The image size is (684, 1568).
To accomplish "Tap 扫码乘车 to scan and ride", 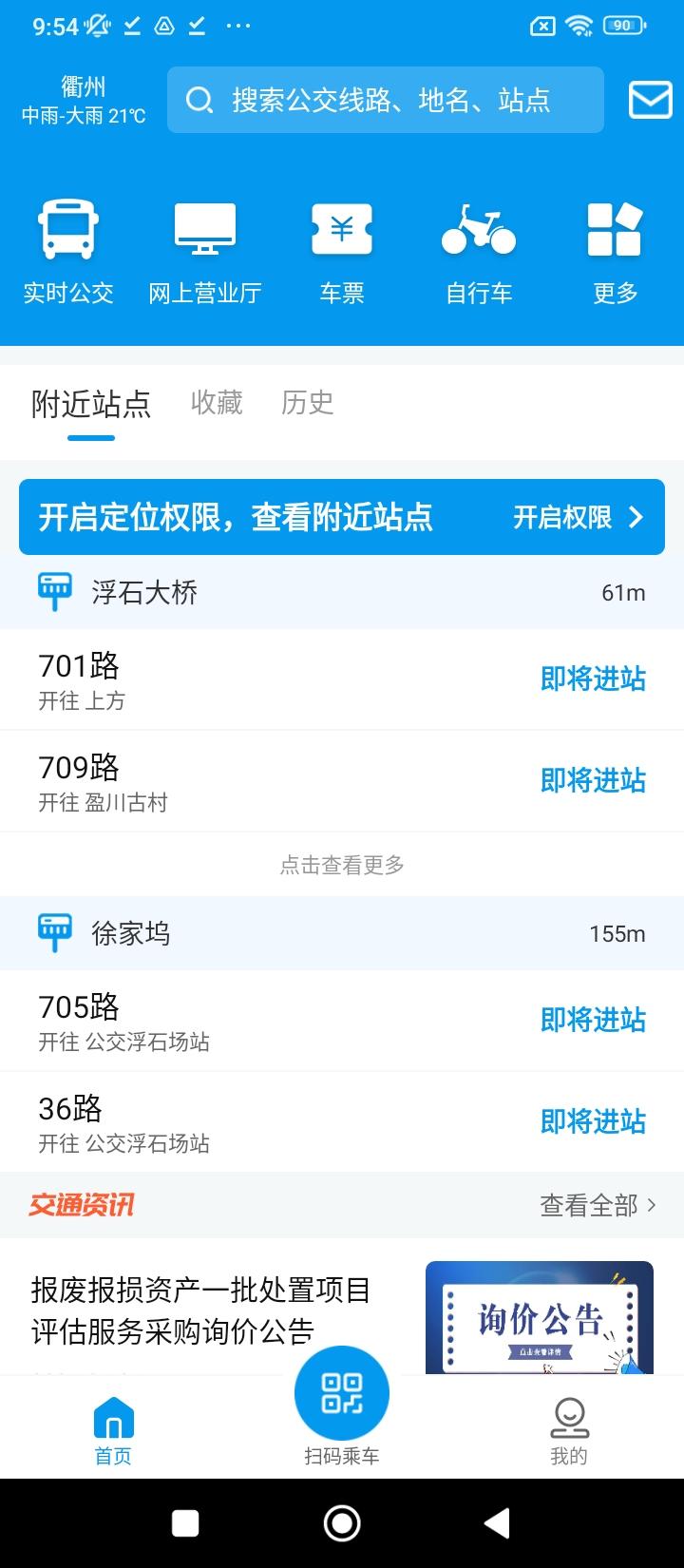I will (342, 1406).
